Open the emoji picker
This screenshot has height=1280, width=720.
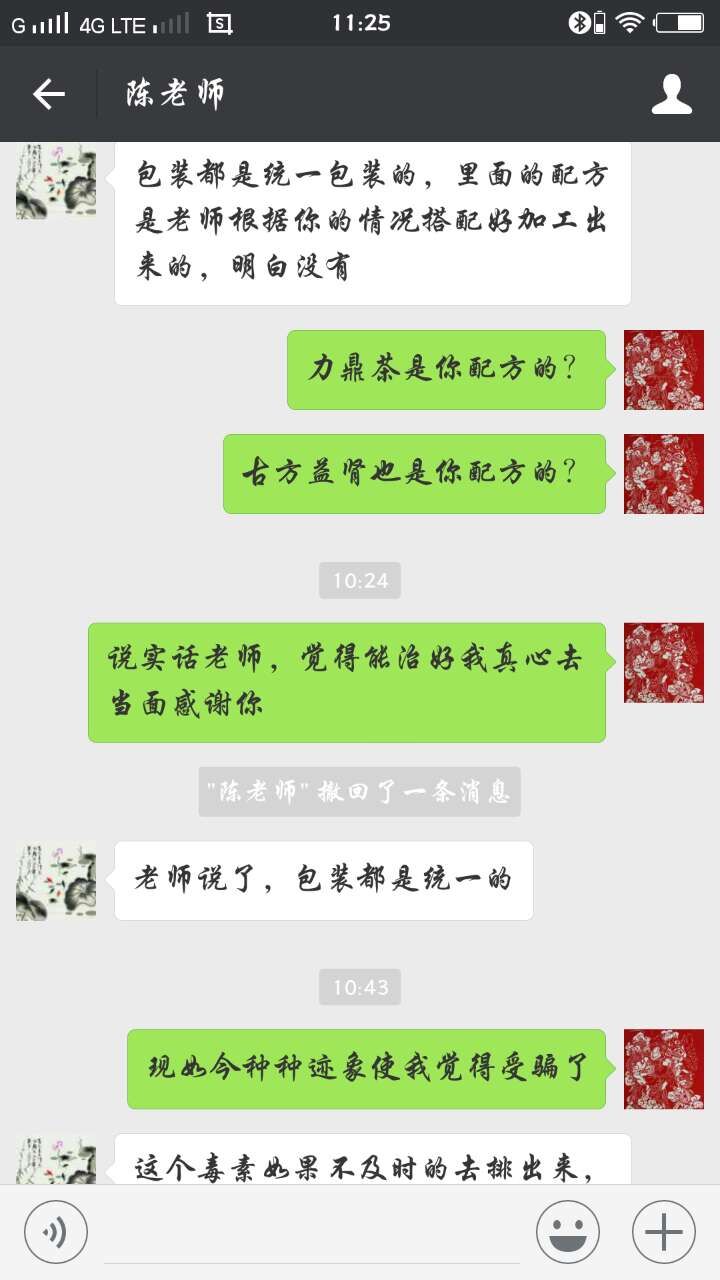(x=567, y=1231)
